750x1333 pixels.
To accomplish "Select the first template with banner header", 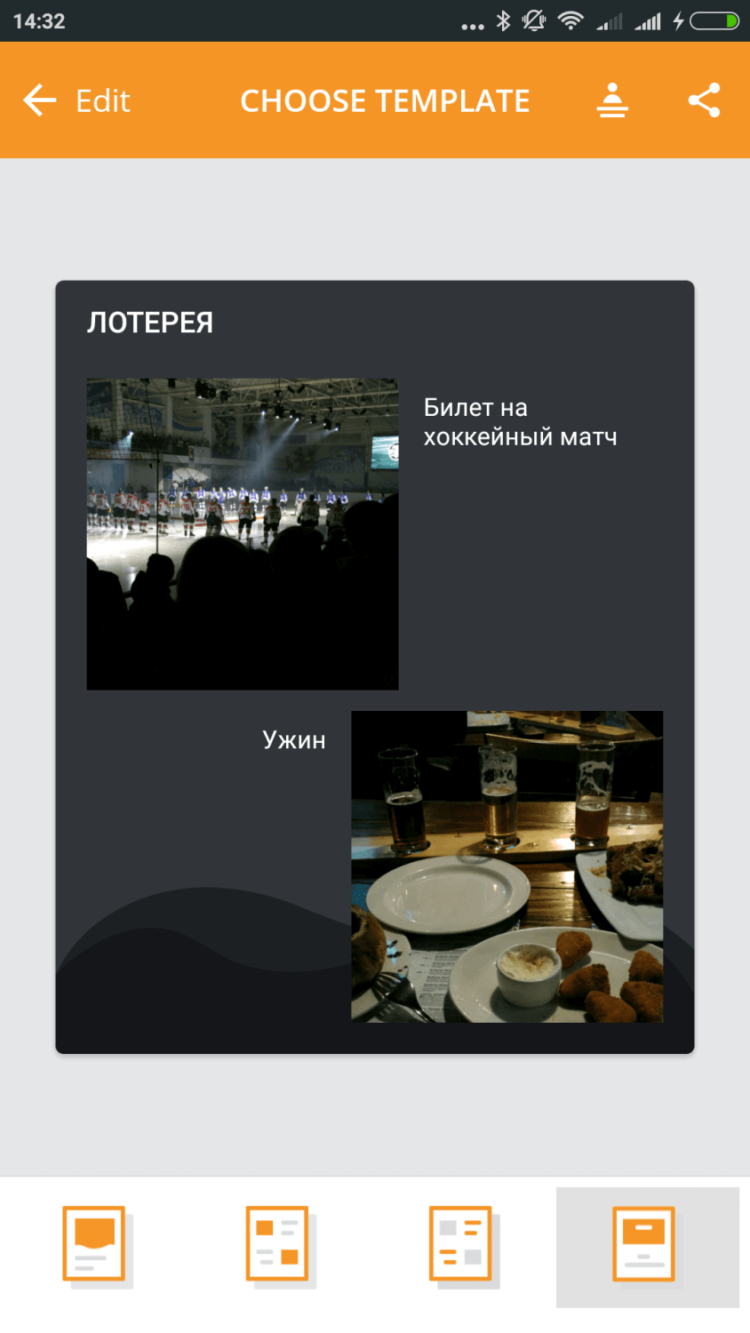I will point(95,1245).
